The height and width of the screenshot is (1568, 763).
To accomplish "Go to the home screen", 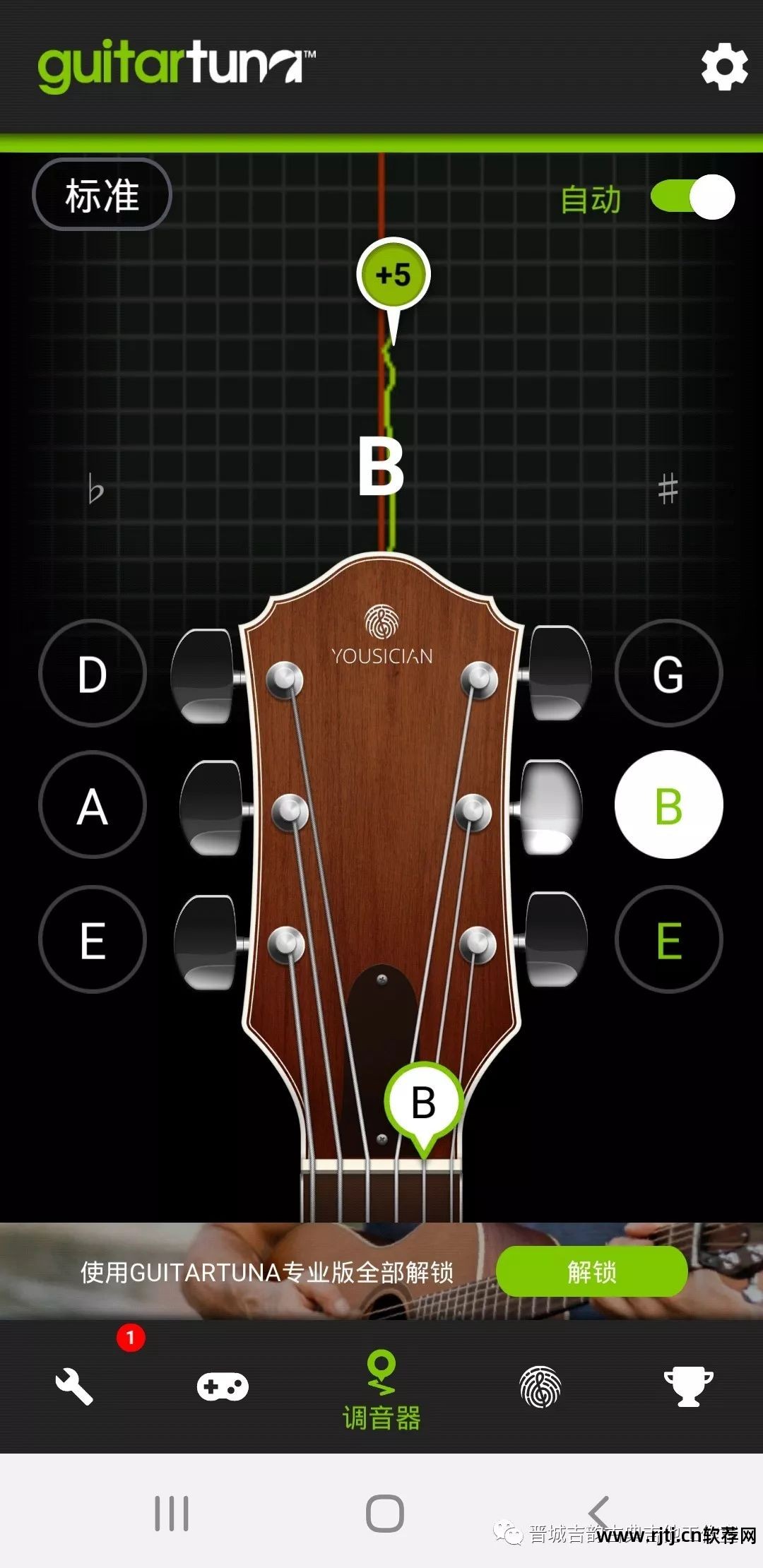I will pyautogui.click(x=385, y=1513).
